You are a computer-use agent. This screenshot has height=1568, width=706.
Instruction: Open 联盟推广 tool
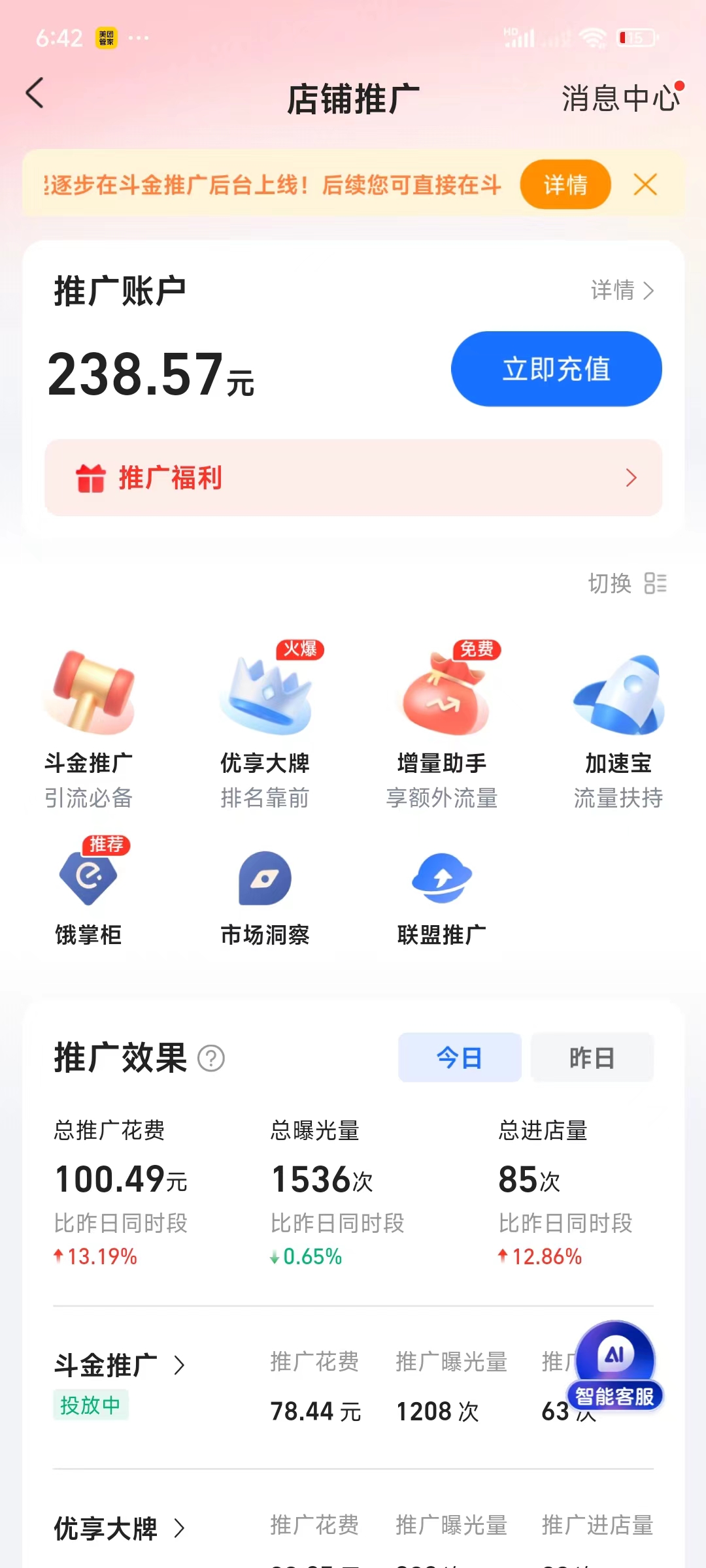pyautogui.click(x=442, y=895)
